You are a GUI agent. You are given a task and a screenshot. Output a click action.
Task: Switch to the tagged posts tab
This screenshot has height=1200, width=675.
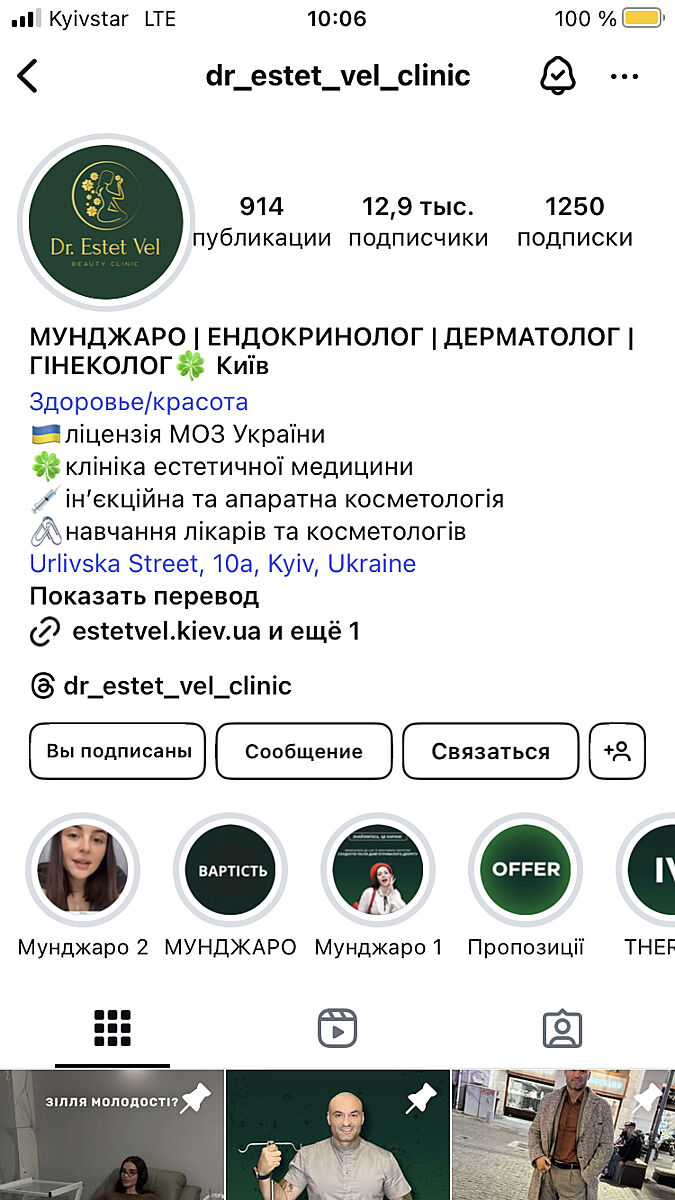click(562, 1027)
